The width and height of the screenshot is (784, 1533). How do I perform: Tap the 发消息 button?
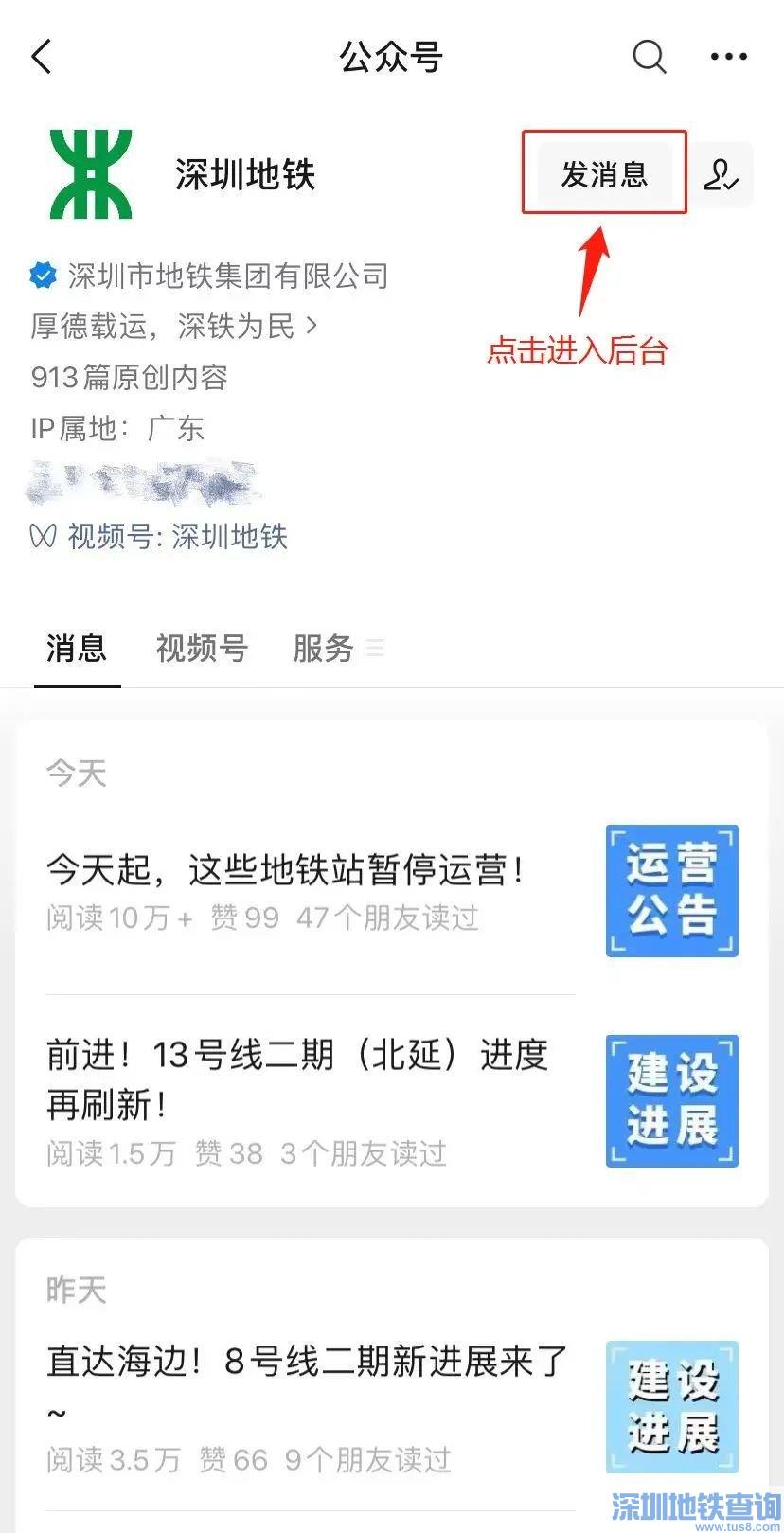tap(604, 174)
